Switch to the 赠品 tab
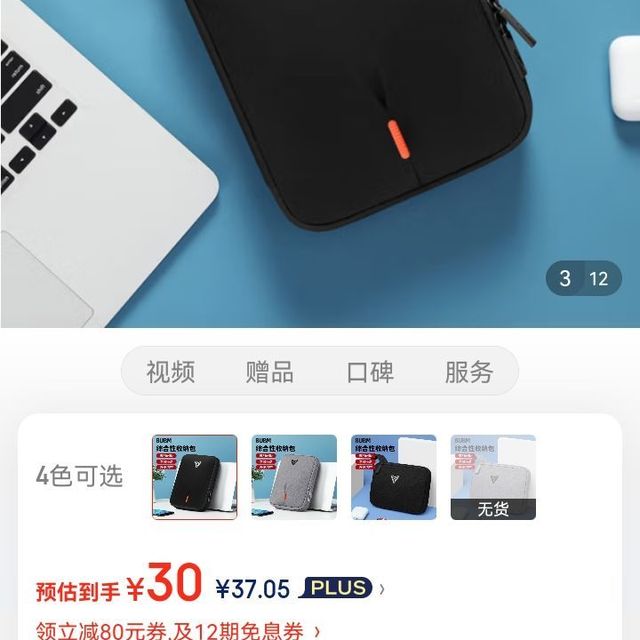The width and height of the screenshot is (640, 640). [270, 372]
